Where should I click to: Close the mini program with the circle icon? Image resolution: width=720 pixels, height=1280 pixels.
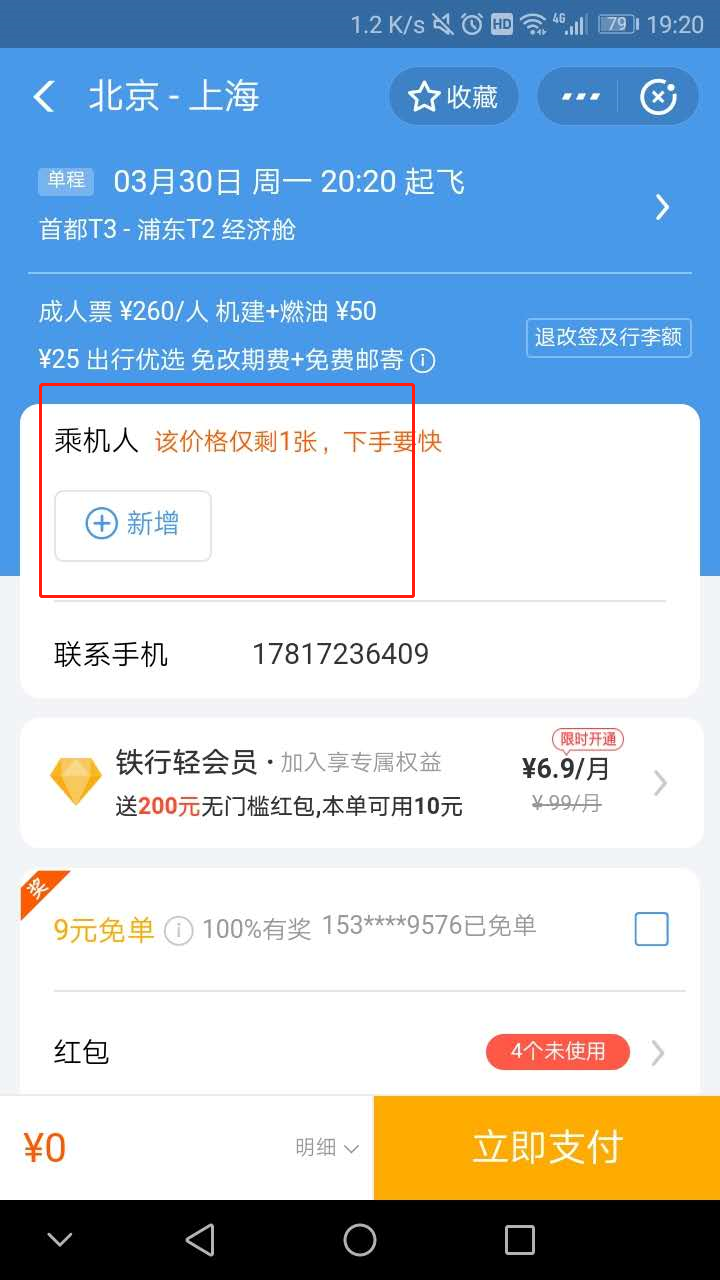[x=657, y=97]
